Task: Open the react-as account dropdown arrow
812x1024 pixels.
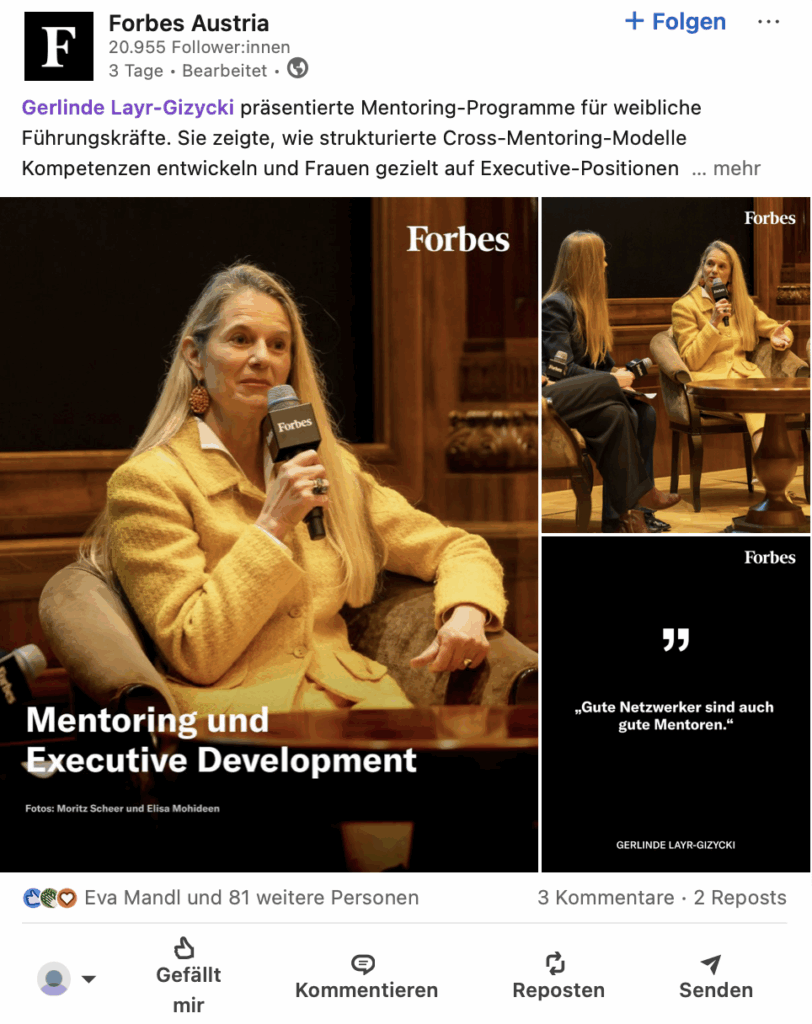Action: tap(88, 979)
